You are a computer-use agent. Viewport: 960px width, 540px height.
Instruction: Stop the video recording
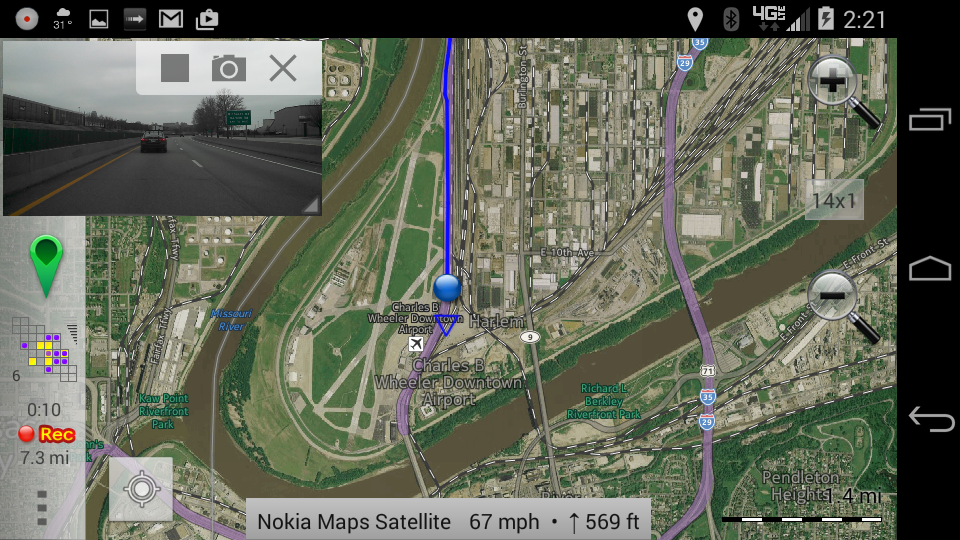175,68
